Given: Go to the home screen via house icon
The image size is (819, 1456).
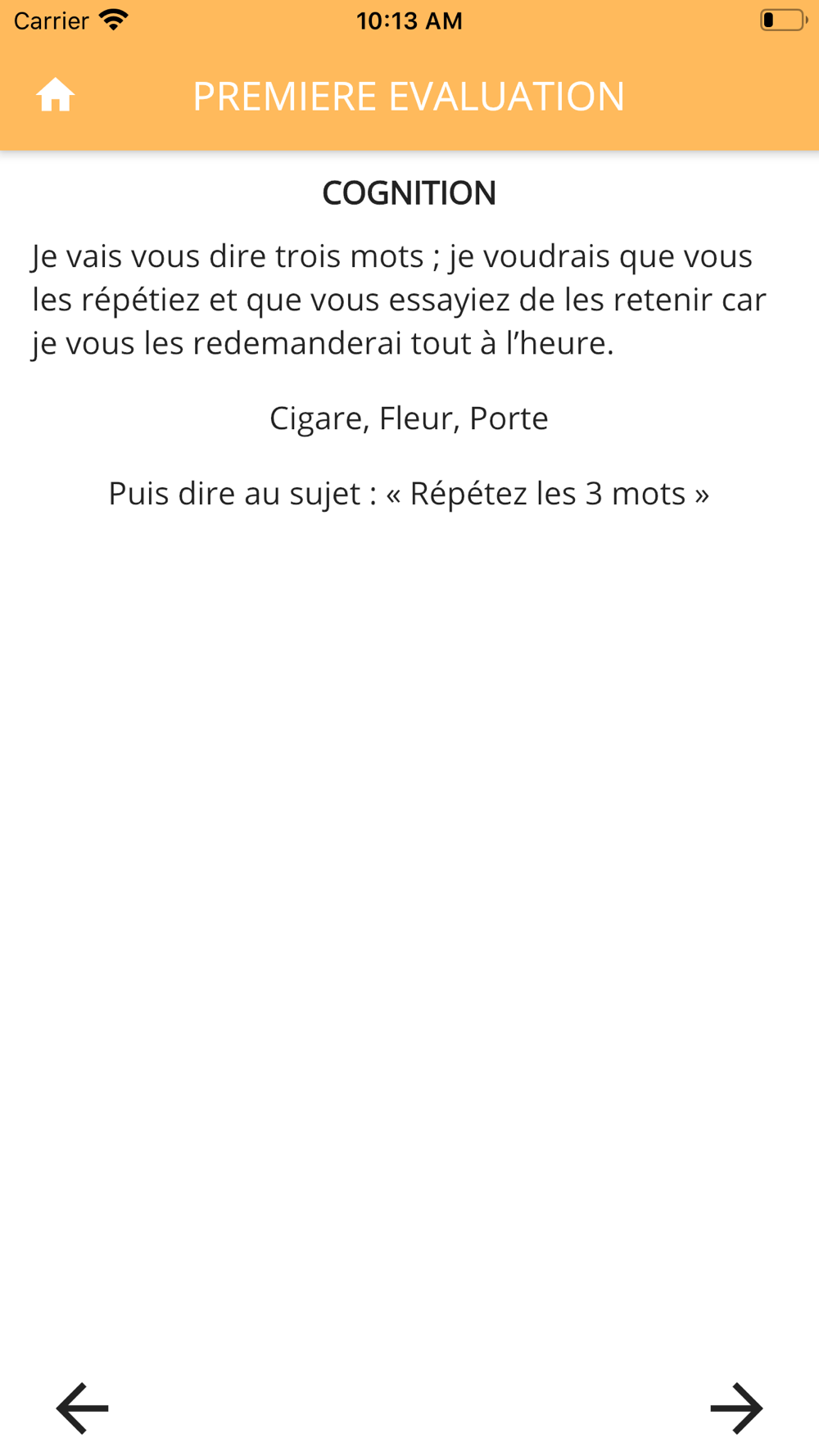Looking at the screenshot, I should (x=56, y=95).
